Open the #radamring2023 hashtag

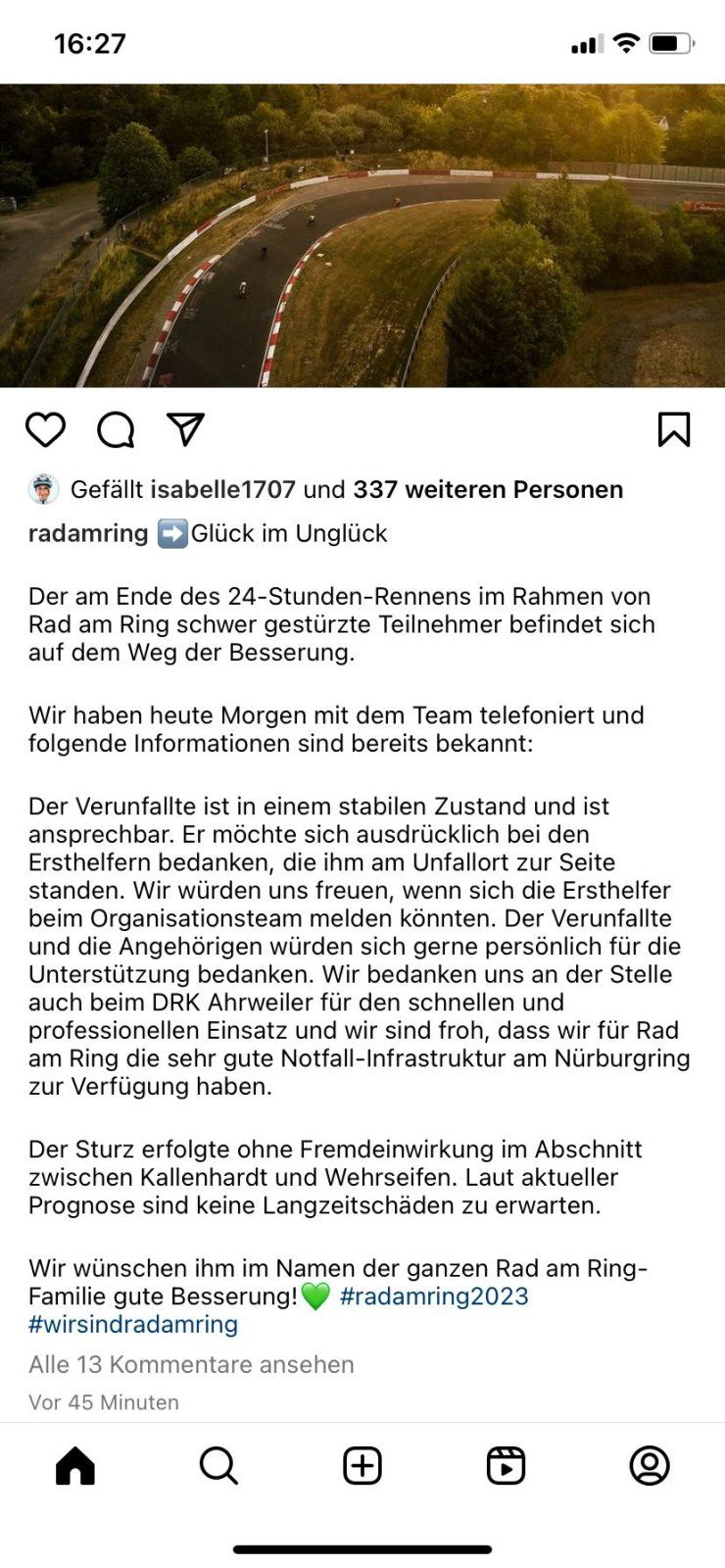coord(434,1296)
